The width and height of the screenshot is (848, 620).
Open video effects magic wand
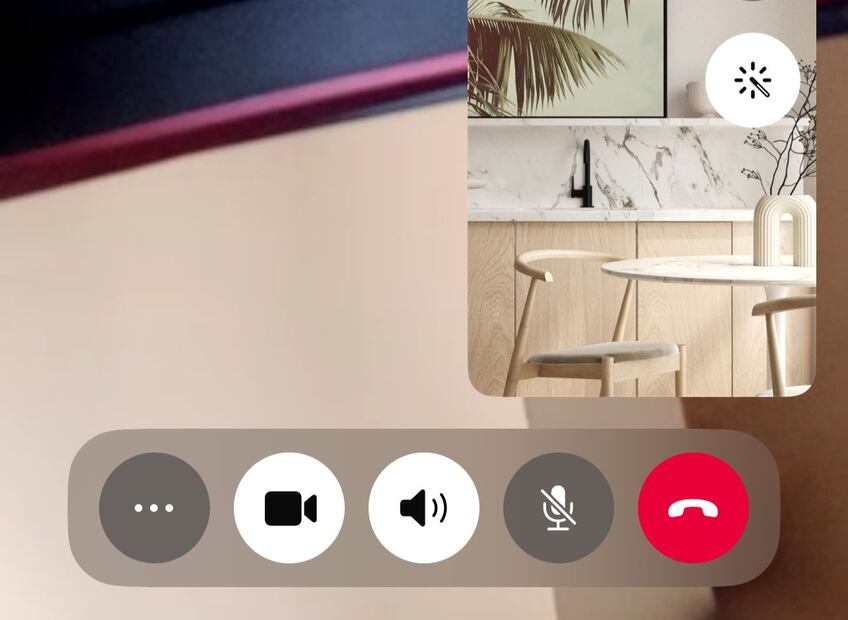752,80
